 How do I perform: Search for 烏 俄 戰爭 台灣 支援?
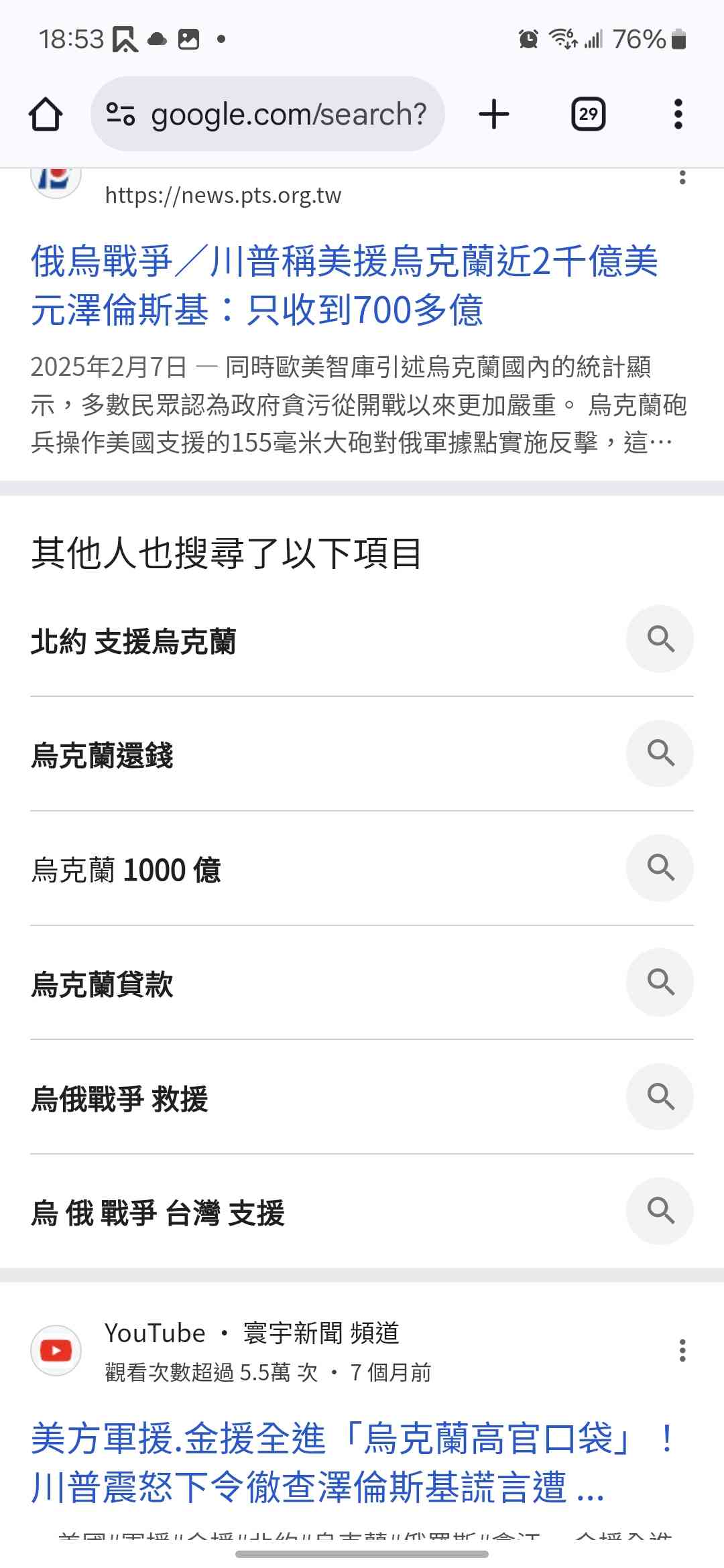click(x=158, y=1213)
